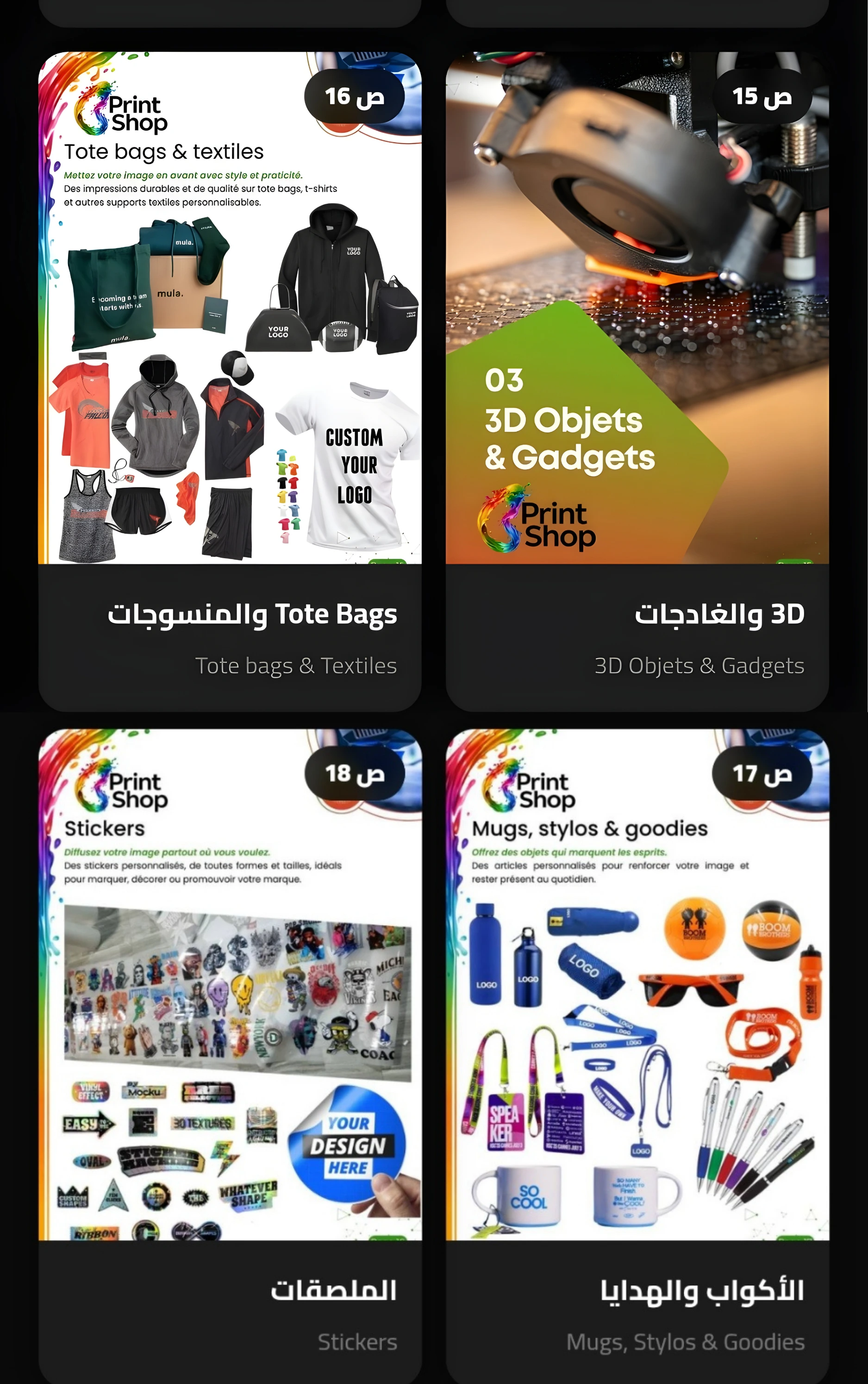
Task: Open the Mugs, Stylos & Goodies page 17 card
Action: pyautogui.click(x=637, y=1057)
